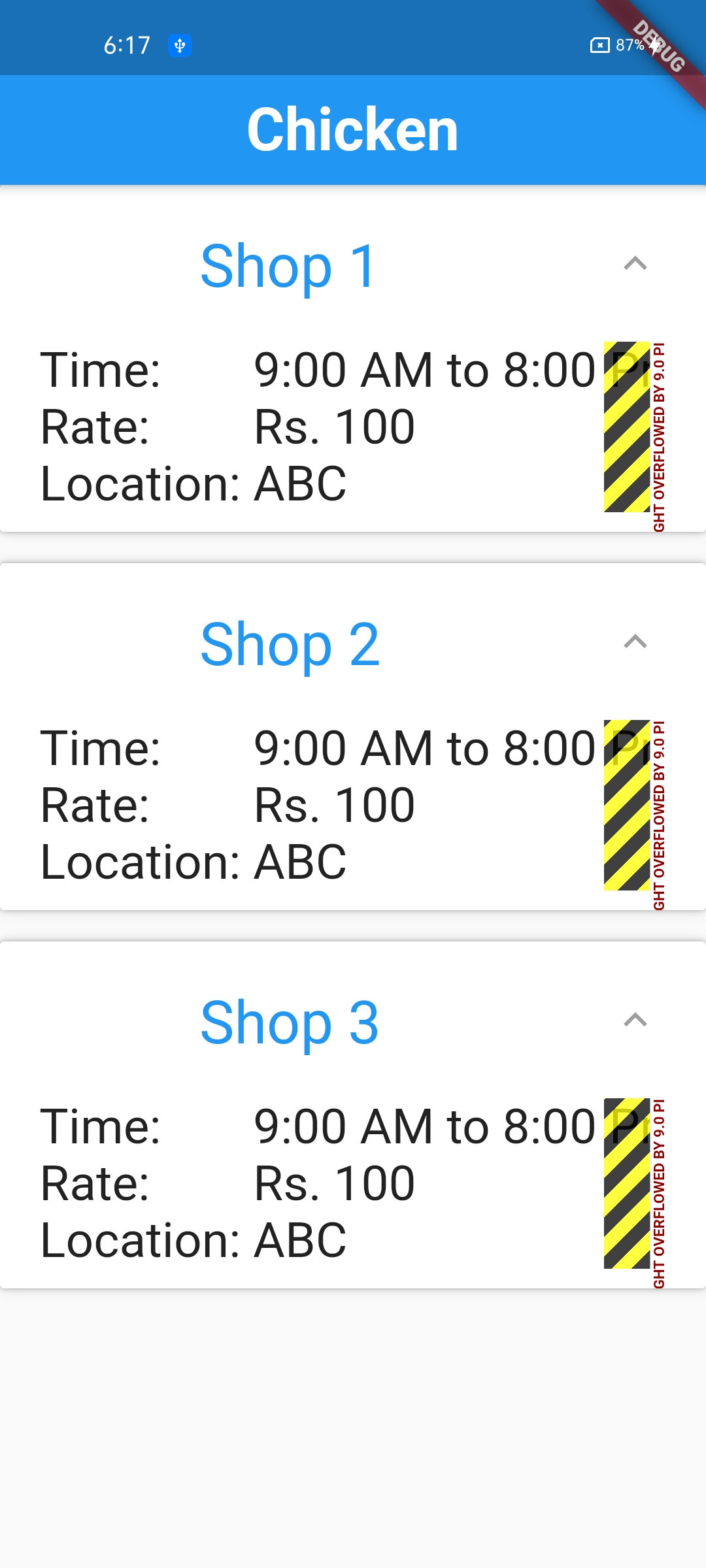Collapse the Shop 2 expansion chevron
Image resolution: width=706 pixels, height=1568 pixels.
635,642
